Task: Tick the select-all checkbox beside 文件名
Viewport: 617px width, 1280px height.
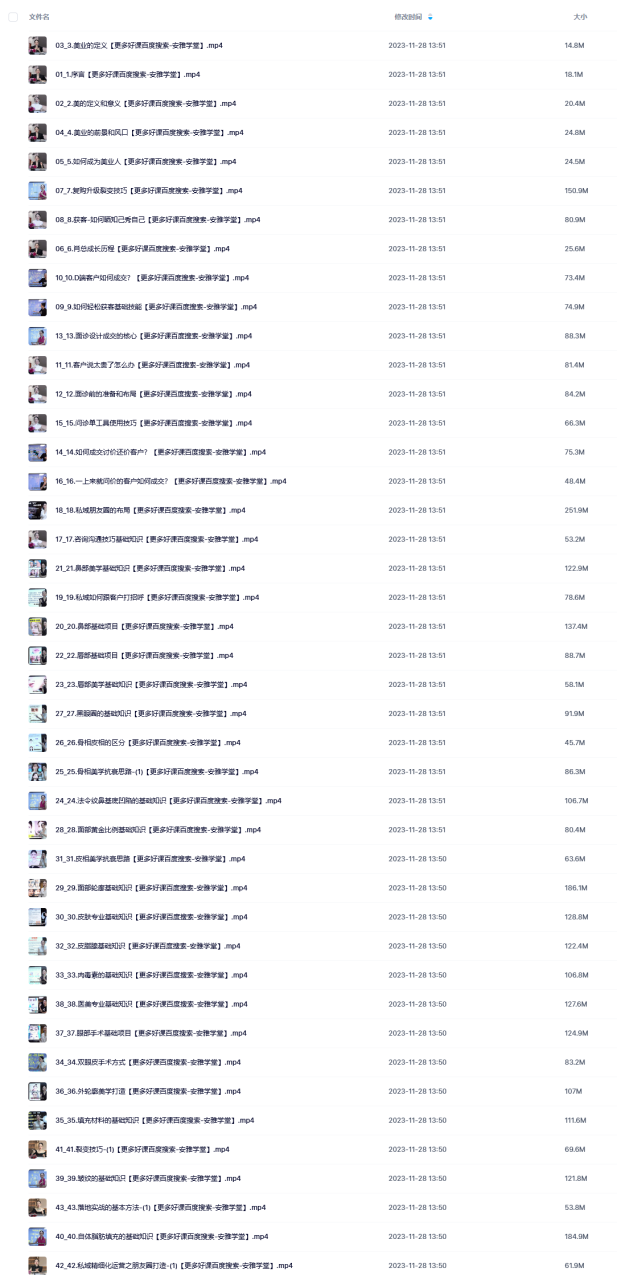Action: [13, 17]
